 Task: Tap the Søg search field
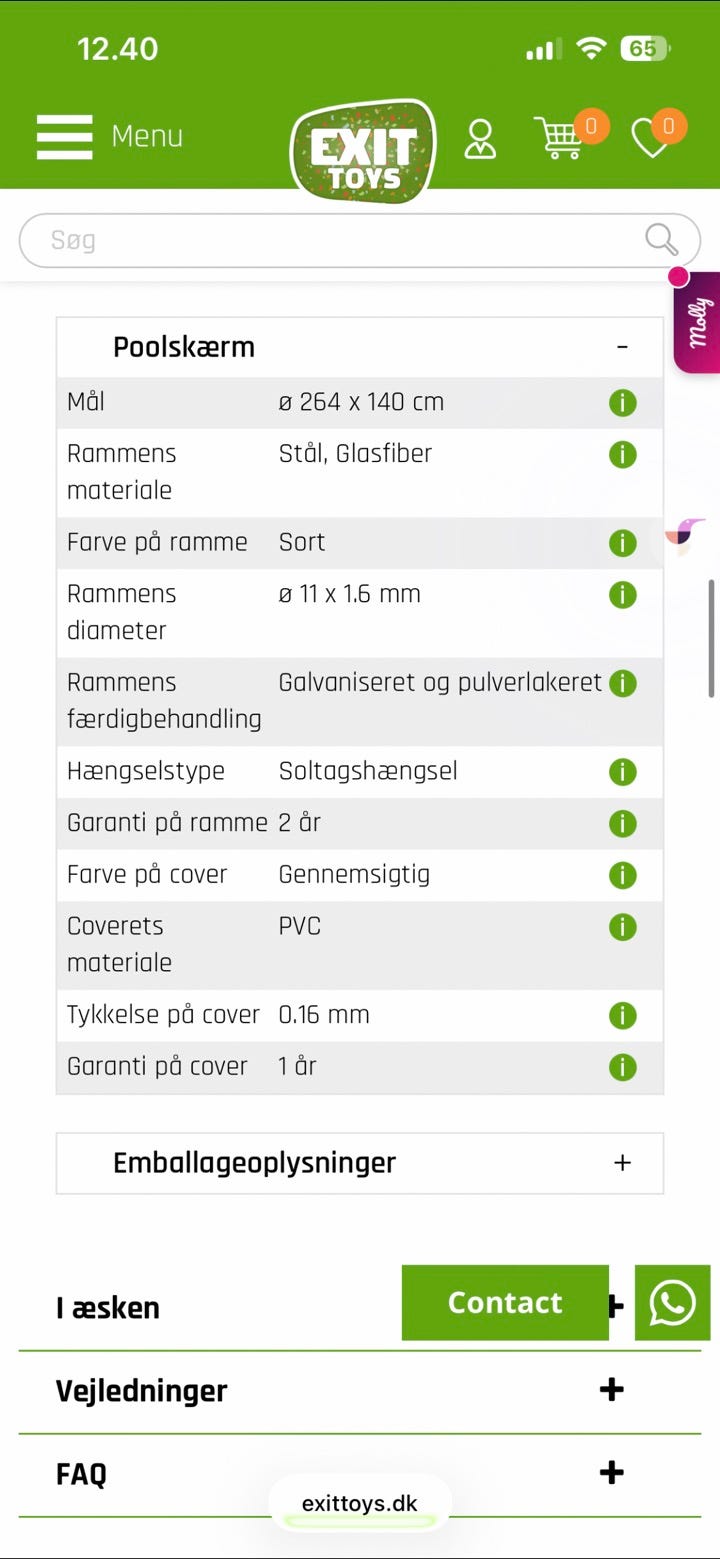360,240
